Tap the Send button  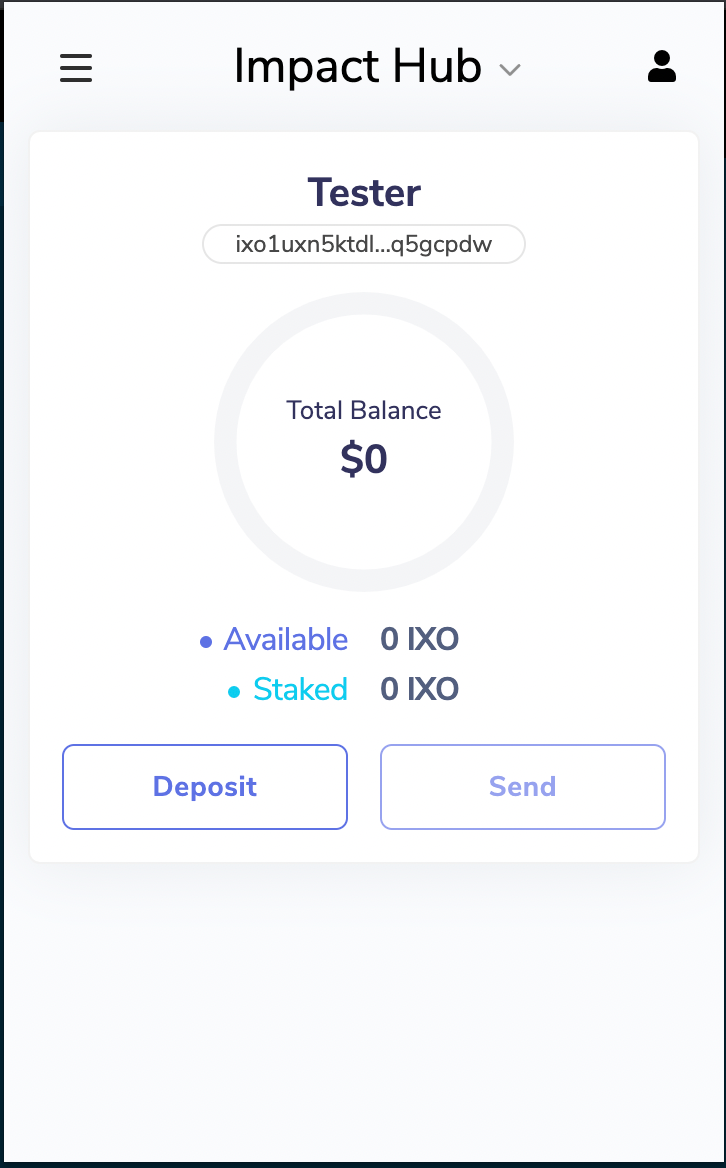coord(523,787)
